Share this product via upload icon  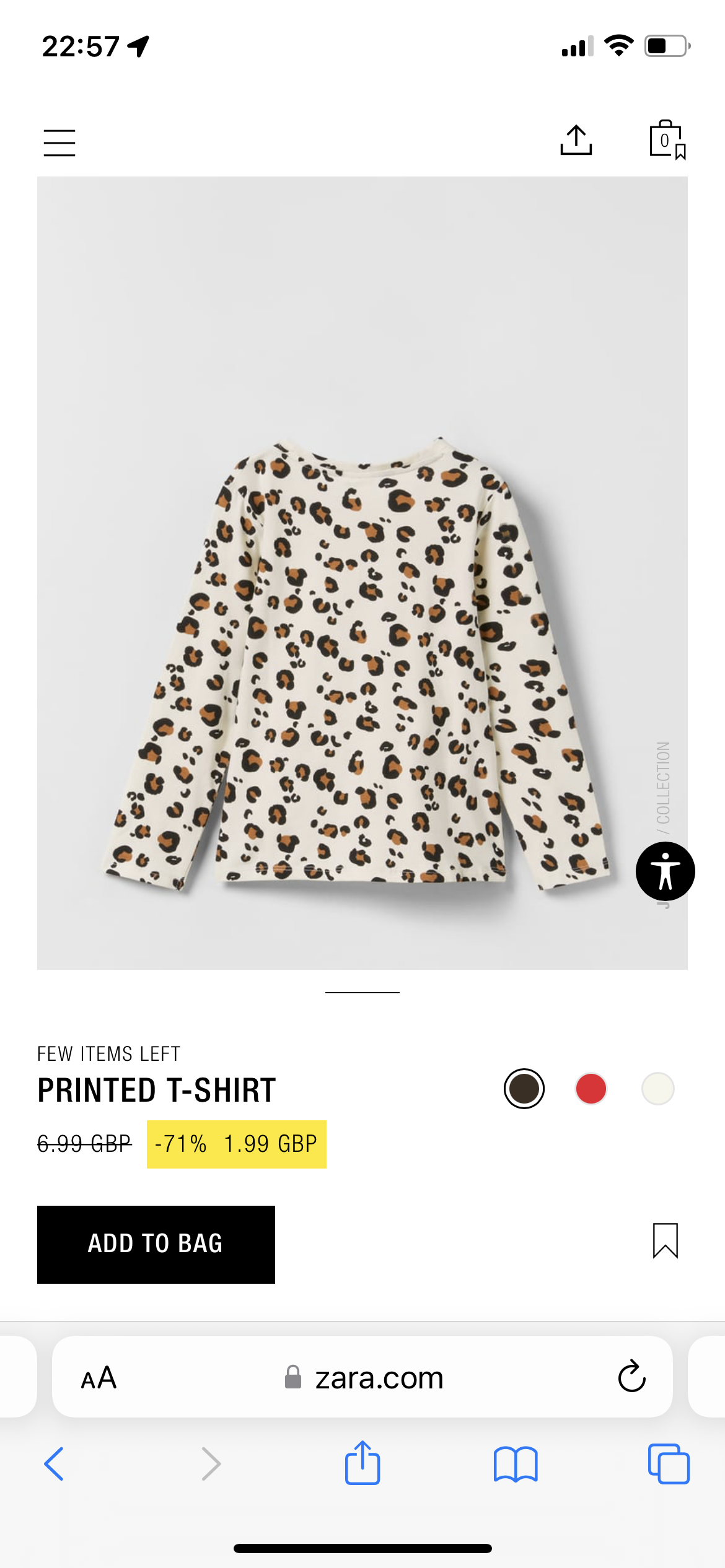(x=576, y=140)
